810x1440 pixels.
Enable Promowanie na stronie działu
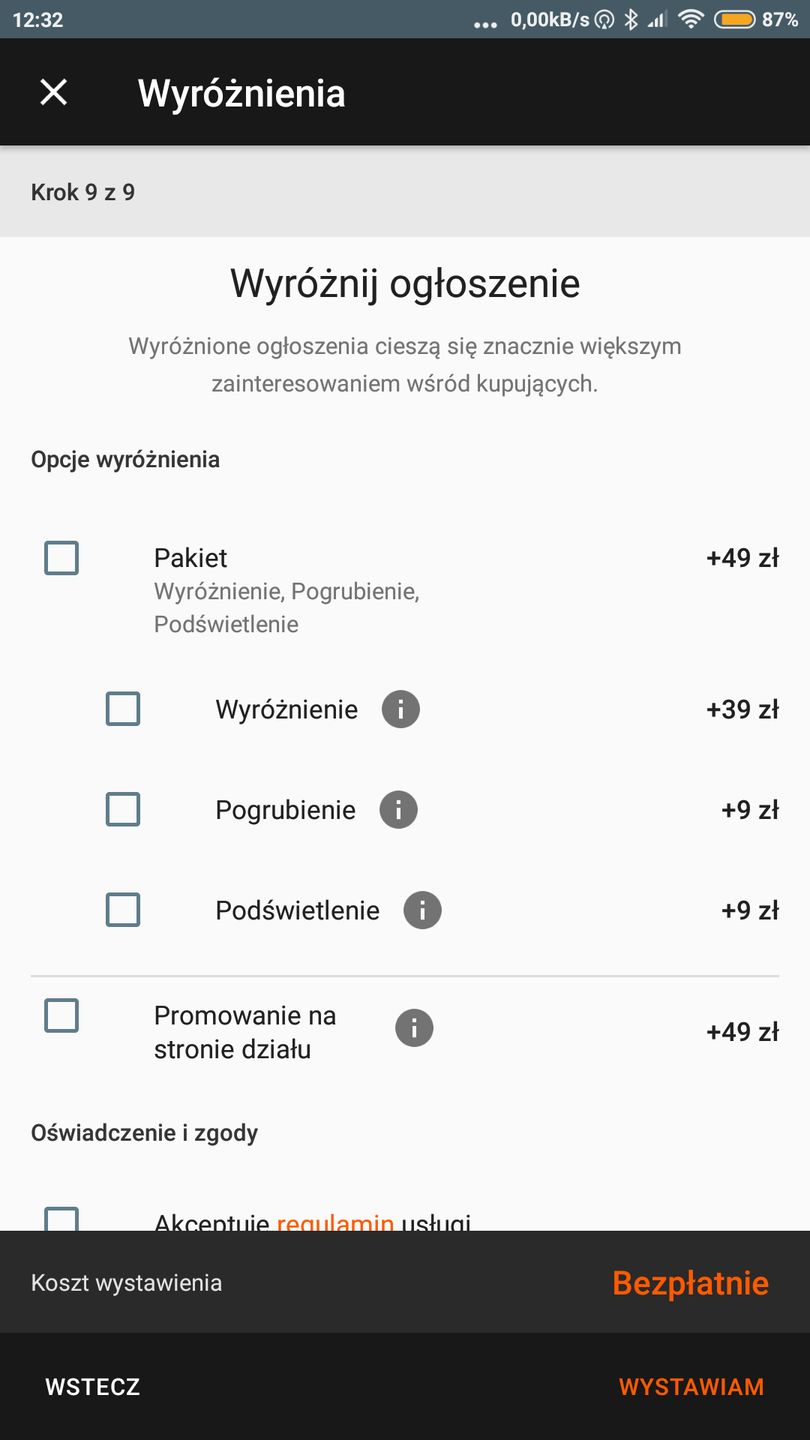(x=61, y=1015)
